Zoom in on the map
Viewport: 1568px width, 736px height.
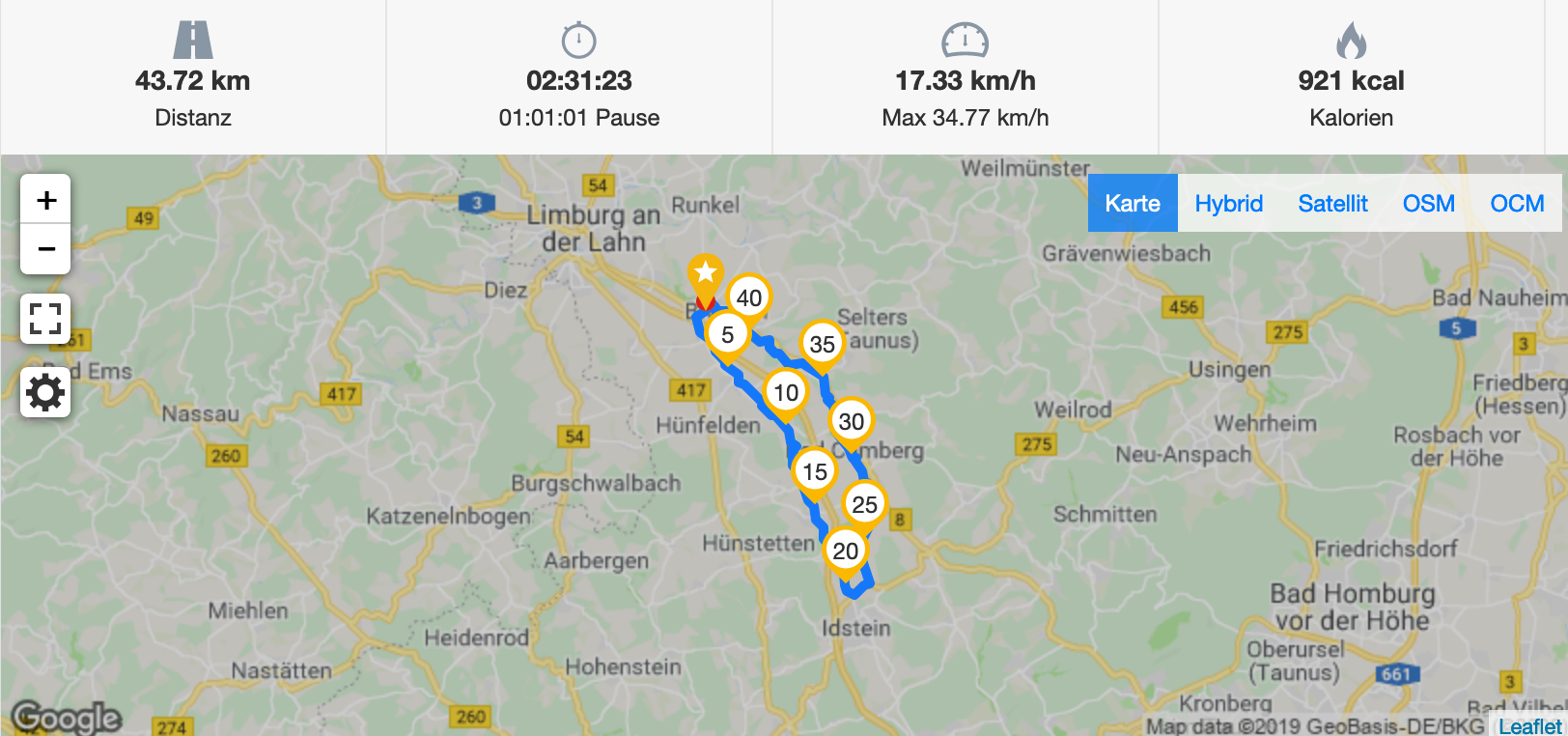point(45,200)
